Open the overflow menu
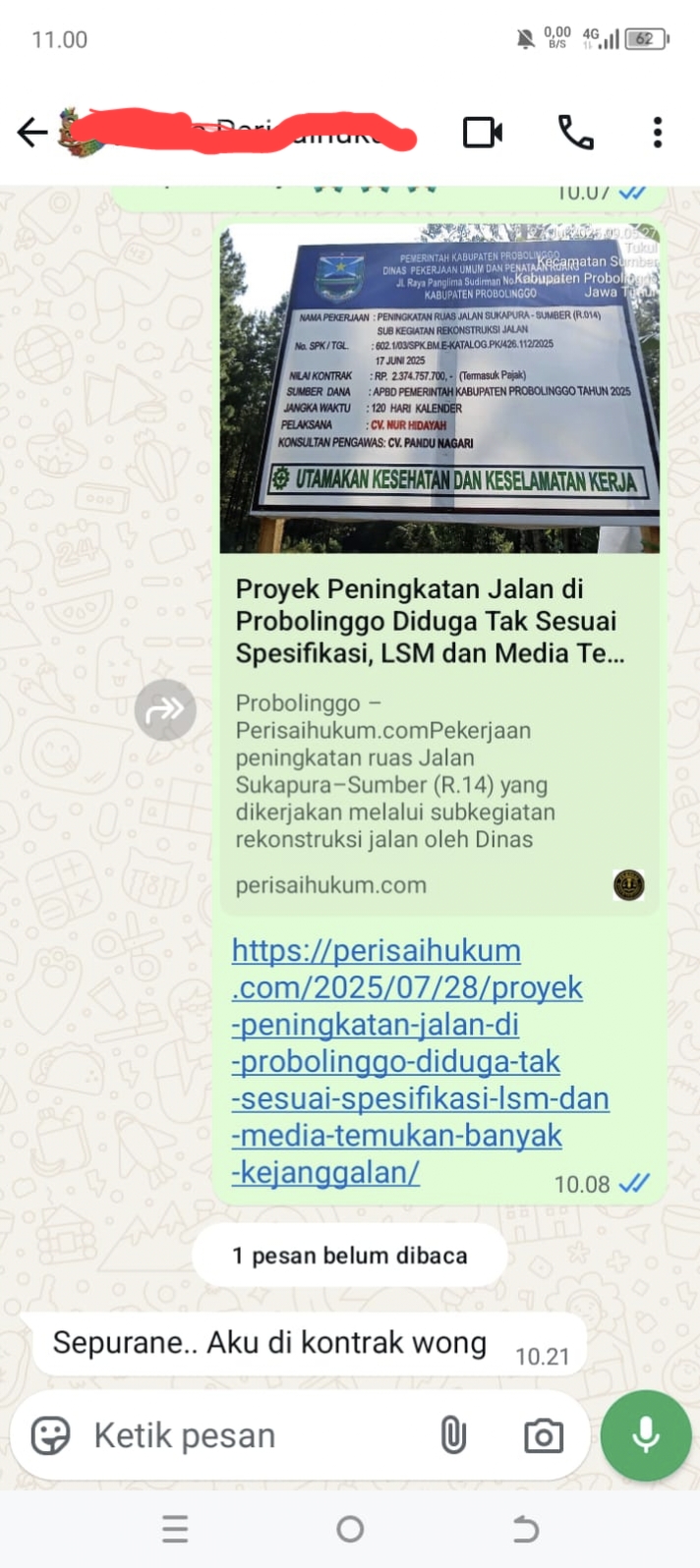The image size is (700, 1568). tap(658, 133)
